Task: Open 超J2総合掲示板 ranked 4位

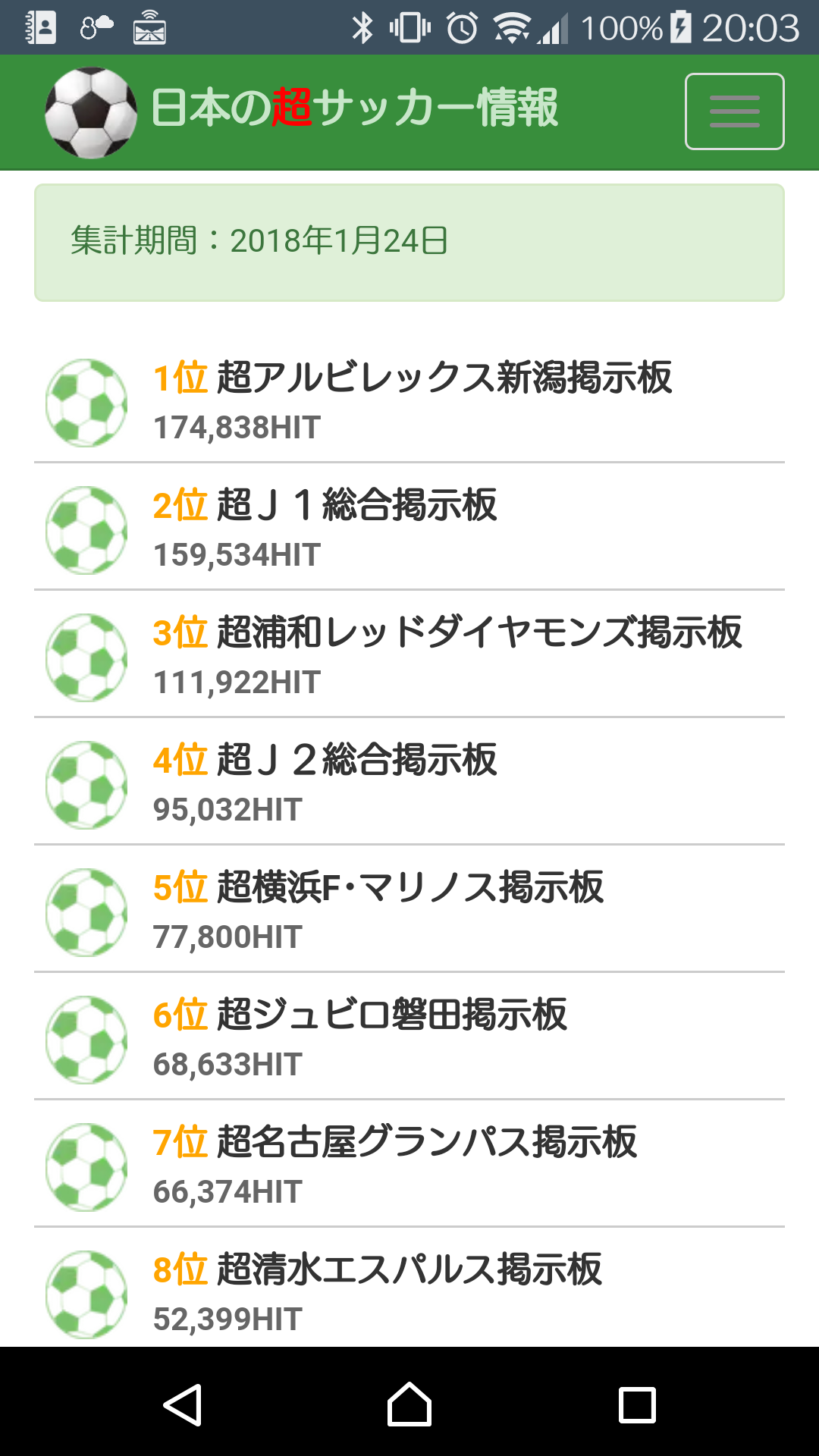Action: tap(409, 782)
